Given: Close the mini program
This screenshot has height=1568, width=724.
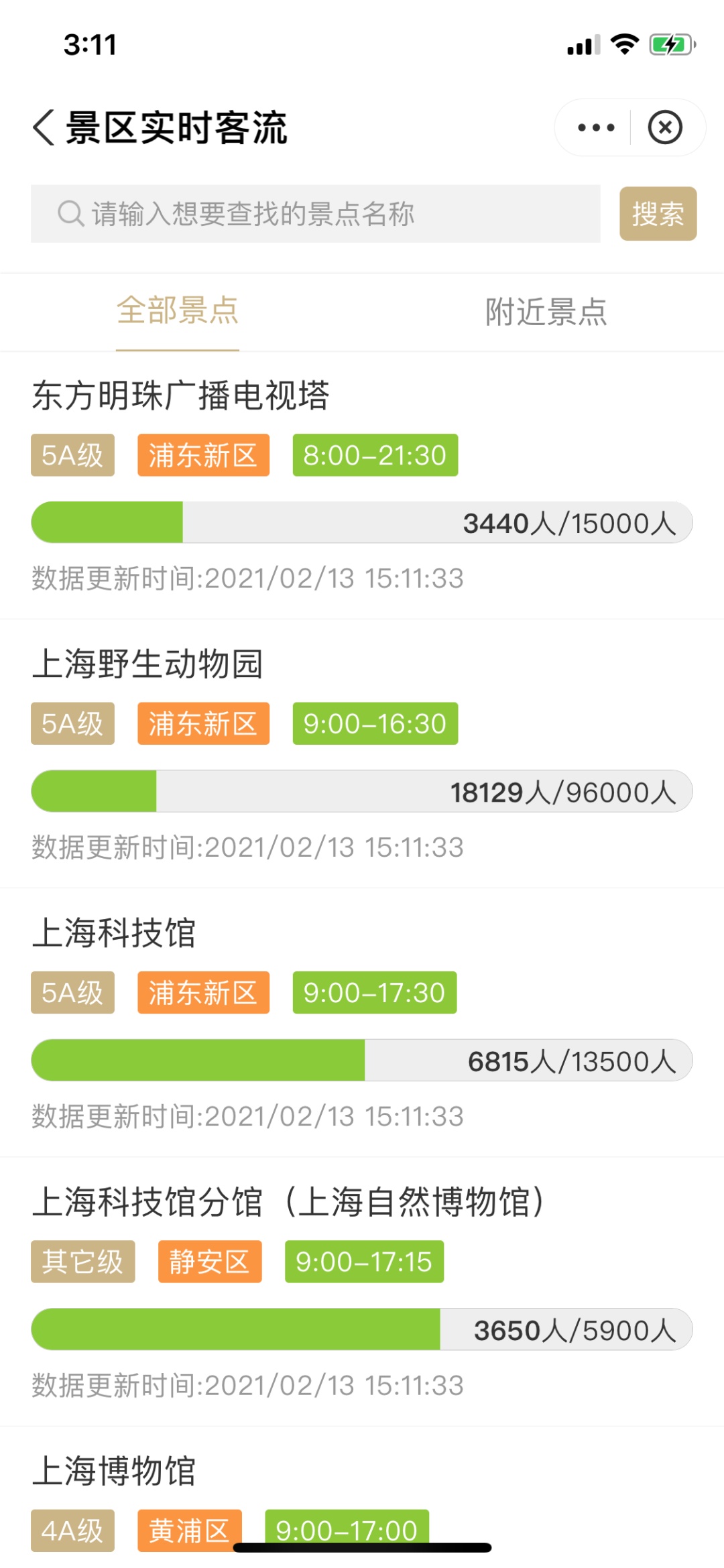Looking at the screenshot, I should 665,127.
